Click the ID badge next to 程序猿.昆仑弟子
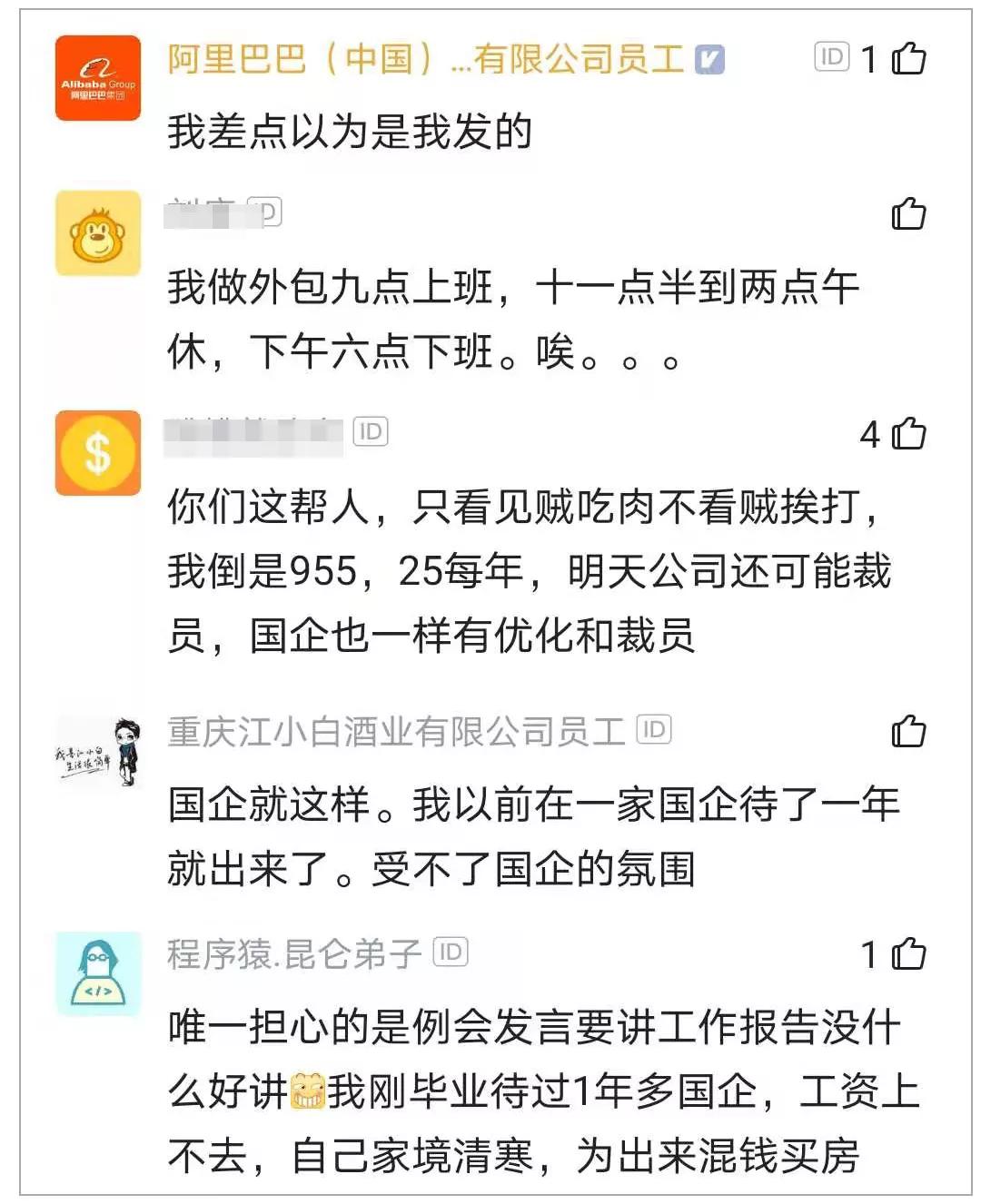981x1204 pixels. 449,949
